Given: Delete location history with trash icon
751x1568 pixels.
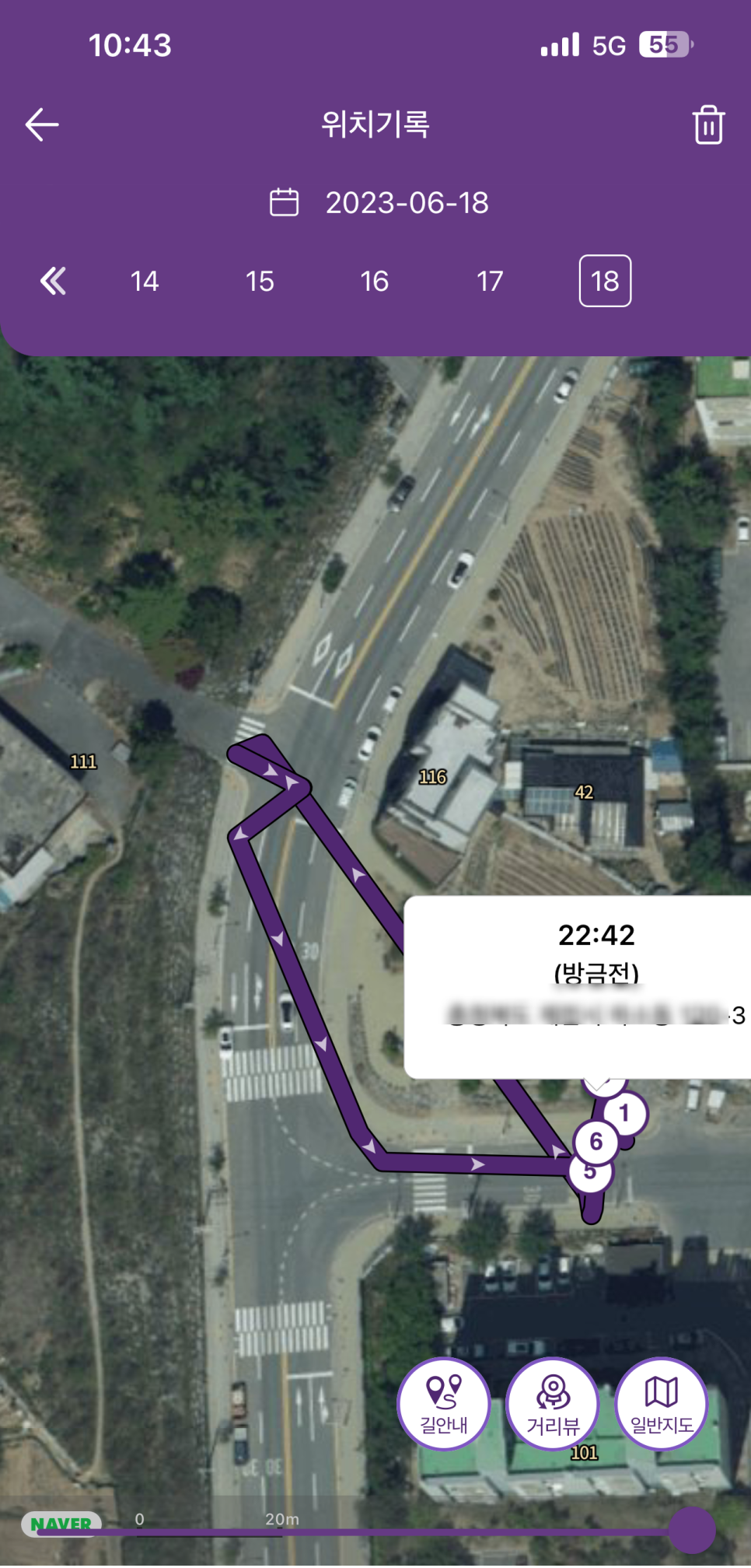Looking at the screenshot, I should tap(707, 124).
